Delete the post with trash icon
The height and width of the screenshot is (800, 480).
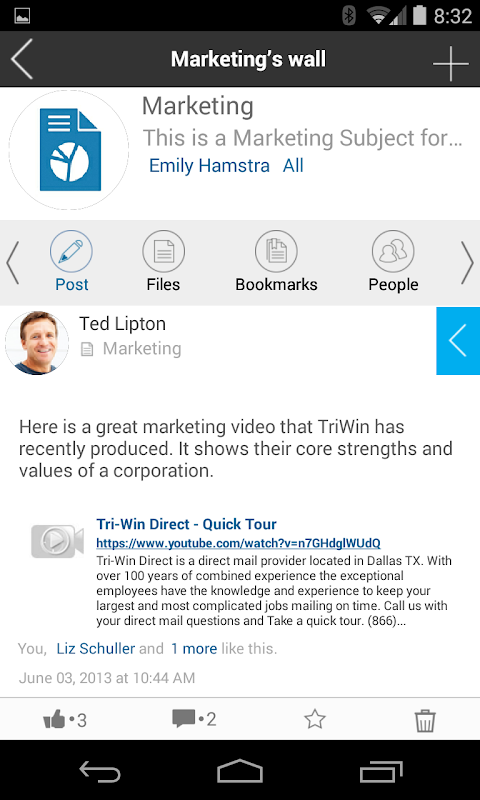425,720
